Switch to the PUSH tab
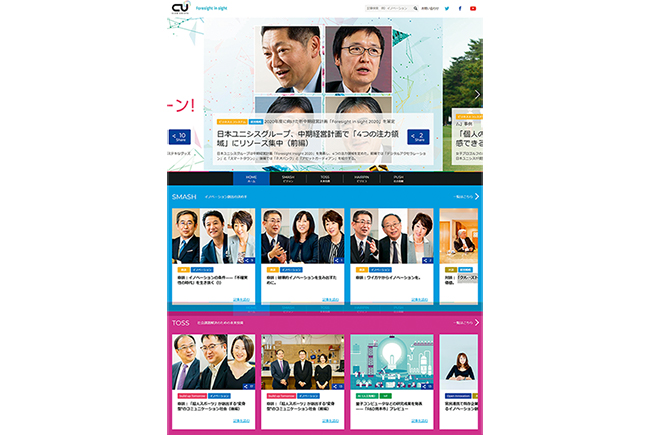650x435 pixels. point(398,179)
